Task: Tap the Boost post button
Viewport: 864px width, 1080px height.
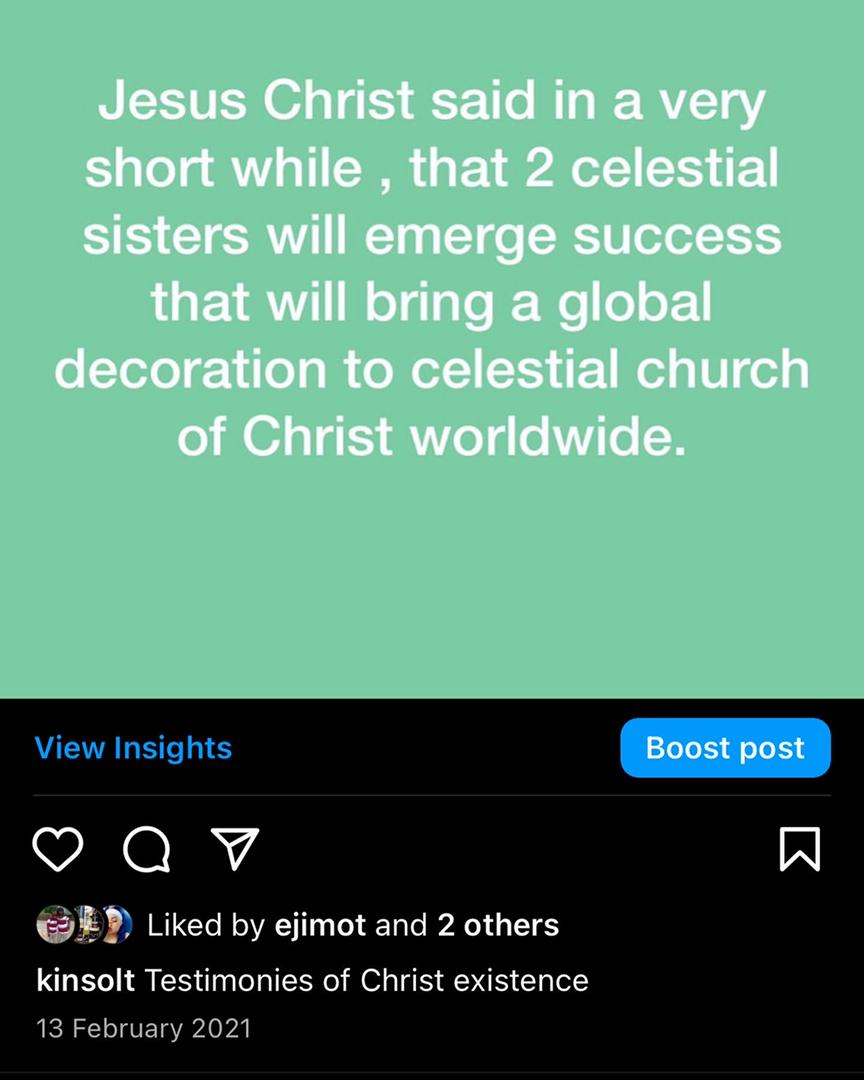Action: point(725,748)
